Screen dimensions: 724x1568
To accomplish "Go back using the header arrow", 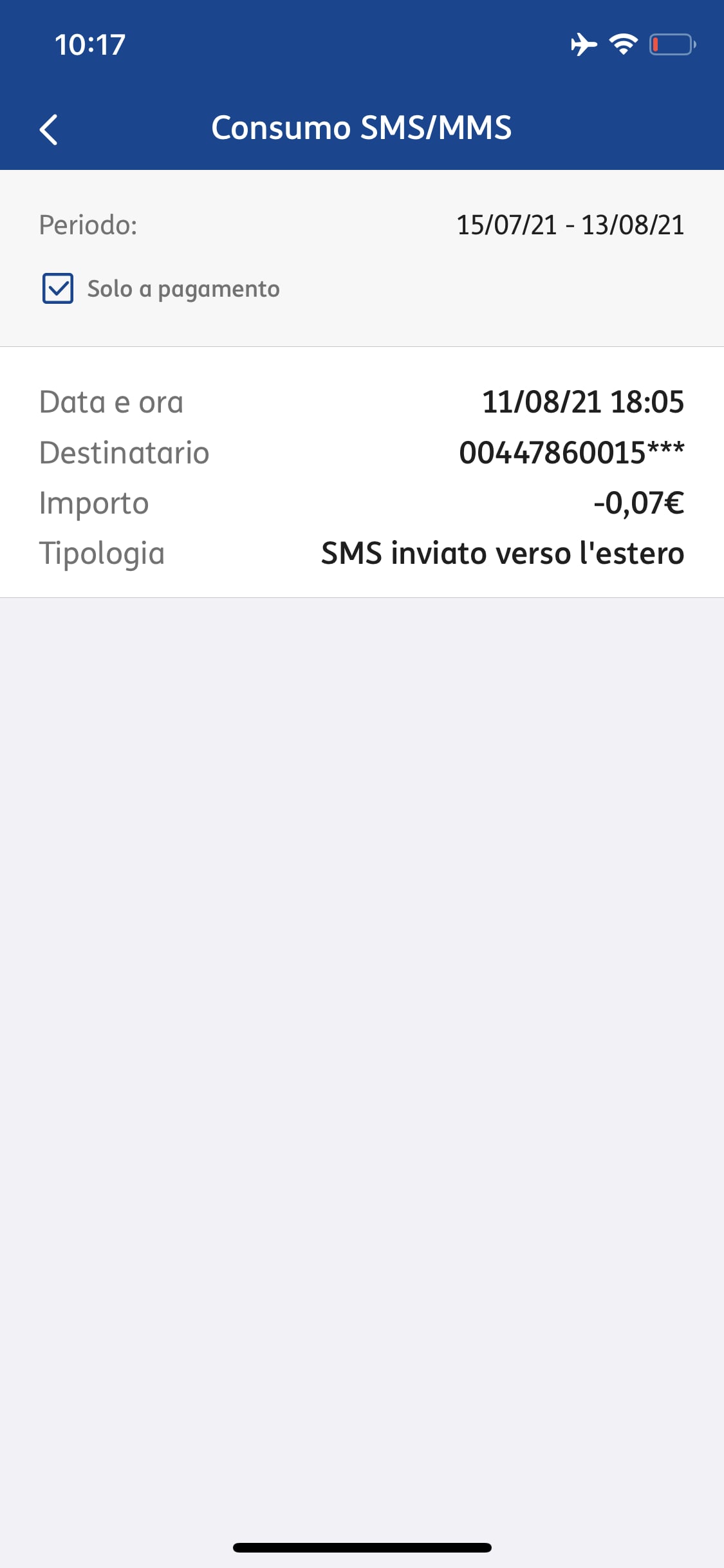I will (x=49, y=129).
